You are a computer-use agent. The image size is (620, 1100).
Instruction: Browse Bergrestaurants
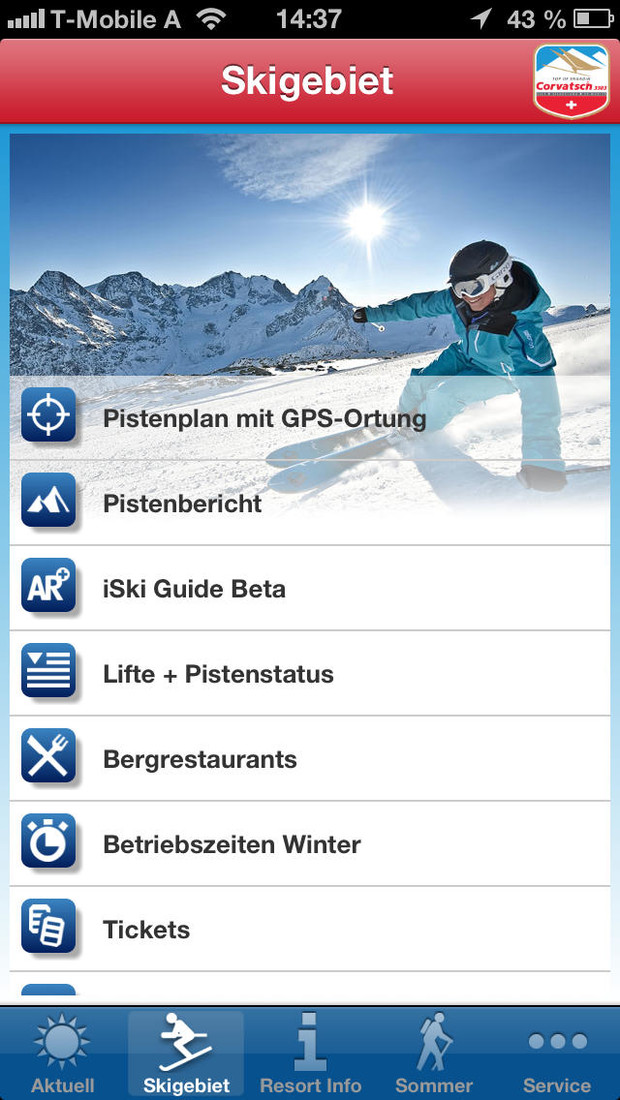310,759
